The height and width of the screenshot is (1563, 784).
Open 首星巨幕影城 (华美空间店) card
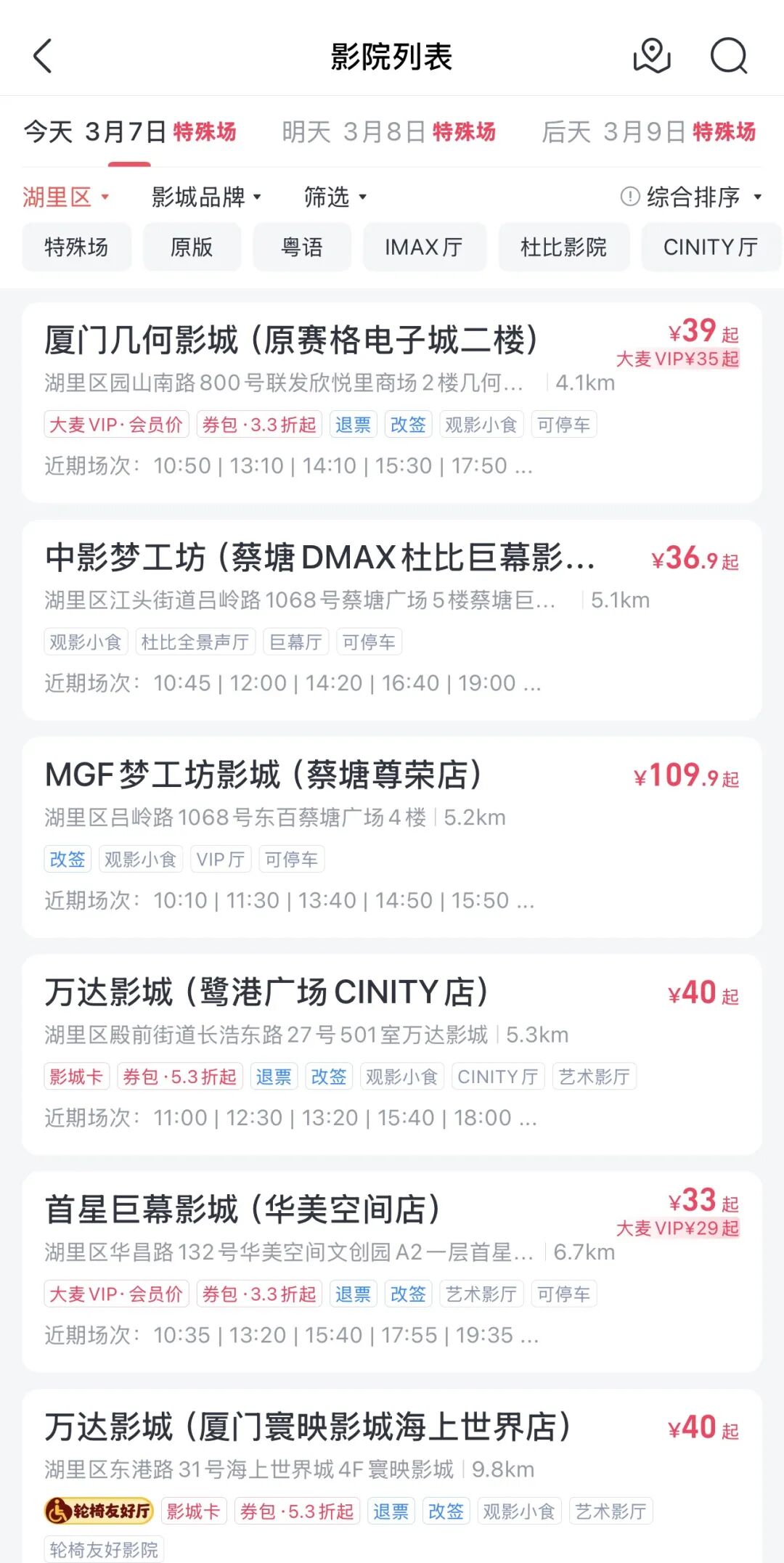pos(242,1209)
